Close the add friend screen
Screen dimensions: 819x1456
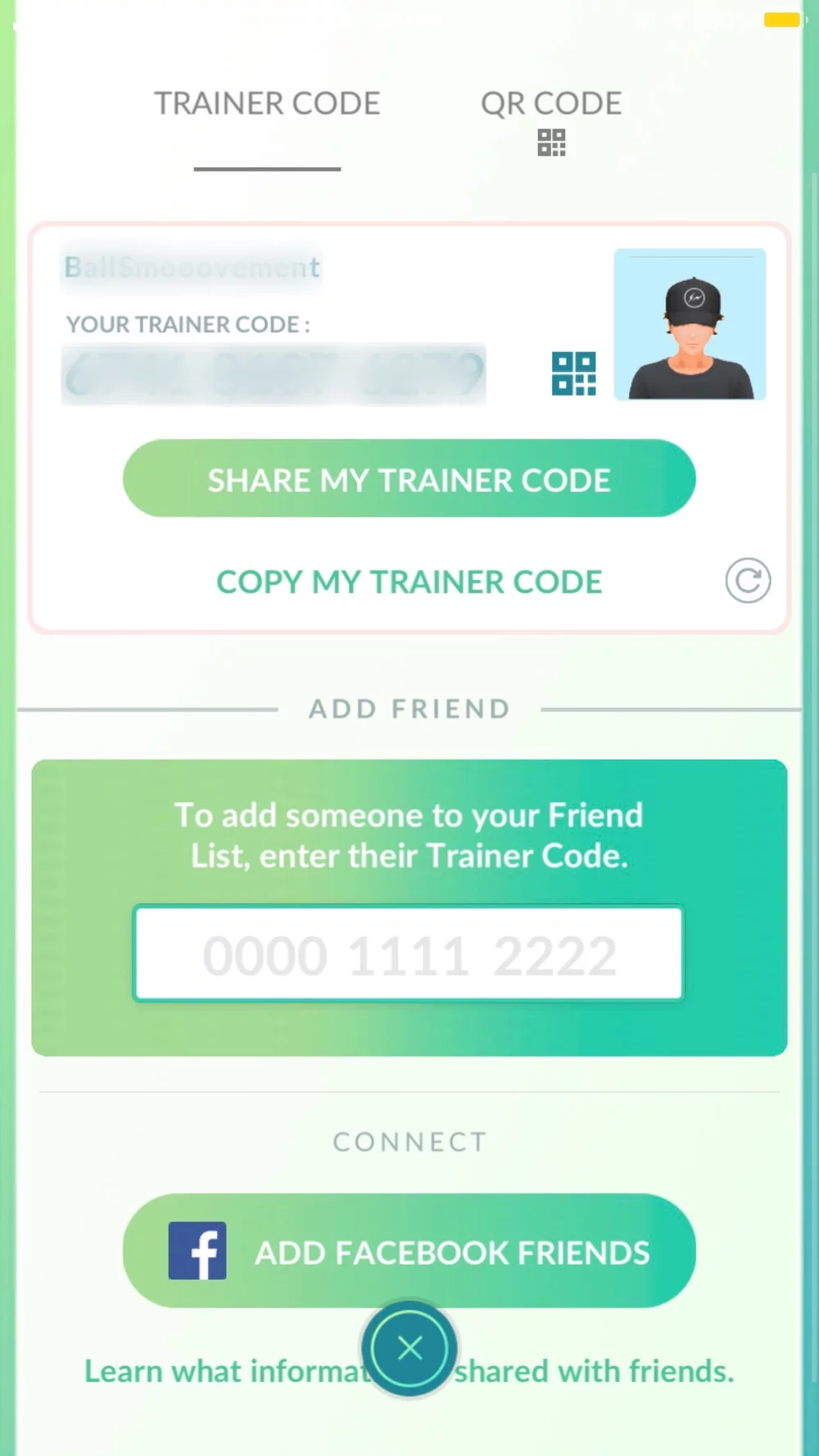coord(409,1348)
